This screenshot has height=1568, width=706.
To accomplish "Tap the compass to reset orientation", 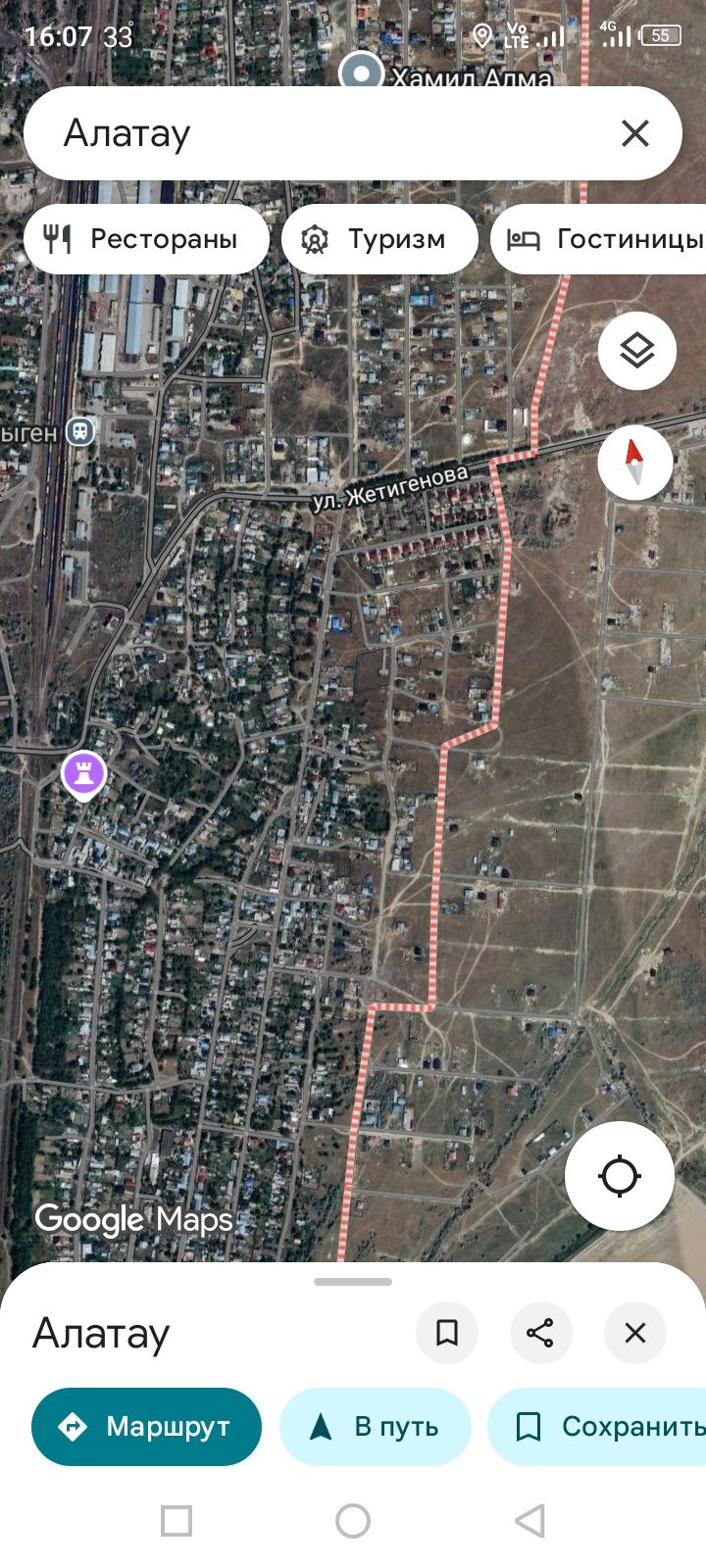I will click(635, 462).
